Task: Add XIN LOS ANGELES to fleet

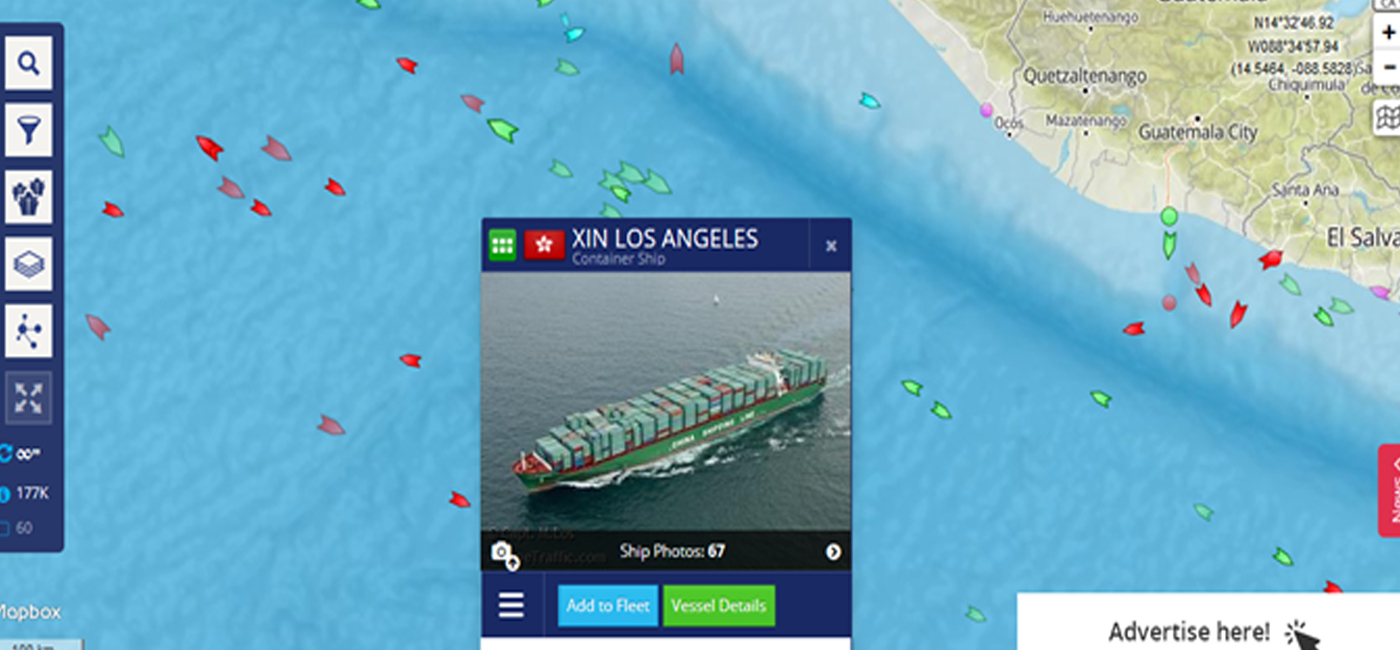Action: (x=608, y=606)
